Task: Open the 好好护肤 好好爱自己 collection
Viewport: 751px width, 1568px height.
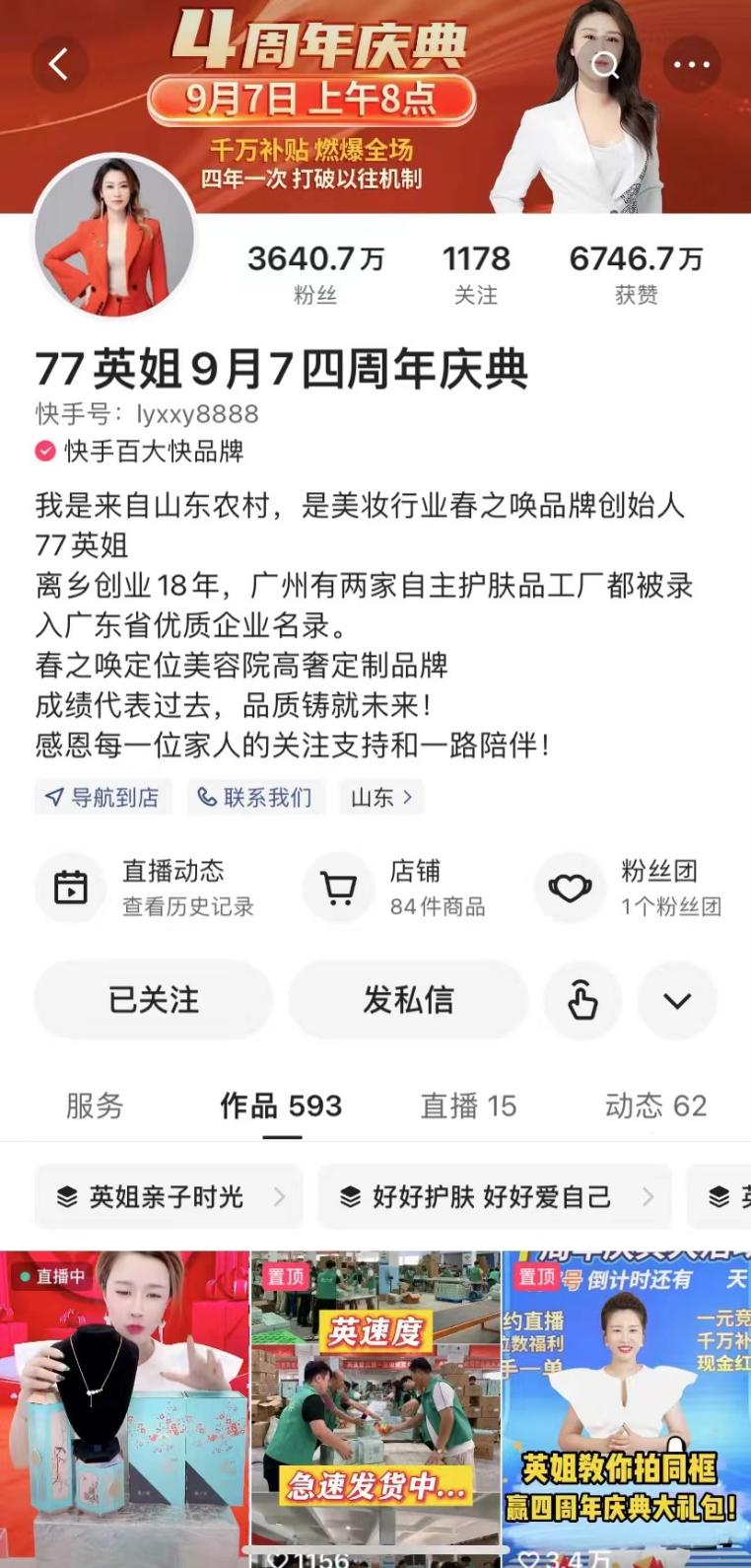Action: click(x=494, y=1196)
